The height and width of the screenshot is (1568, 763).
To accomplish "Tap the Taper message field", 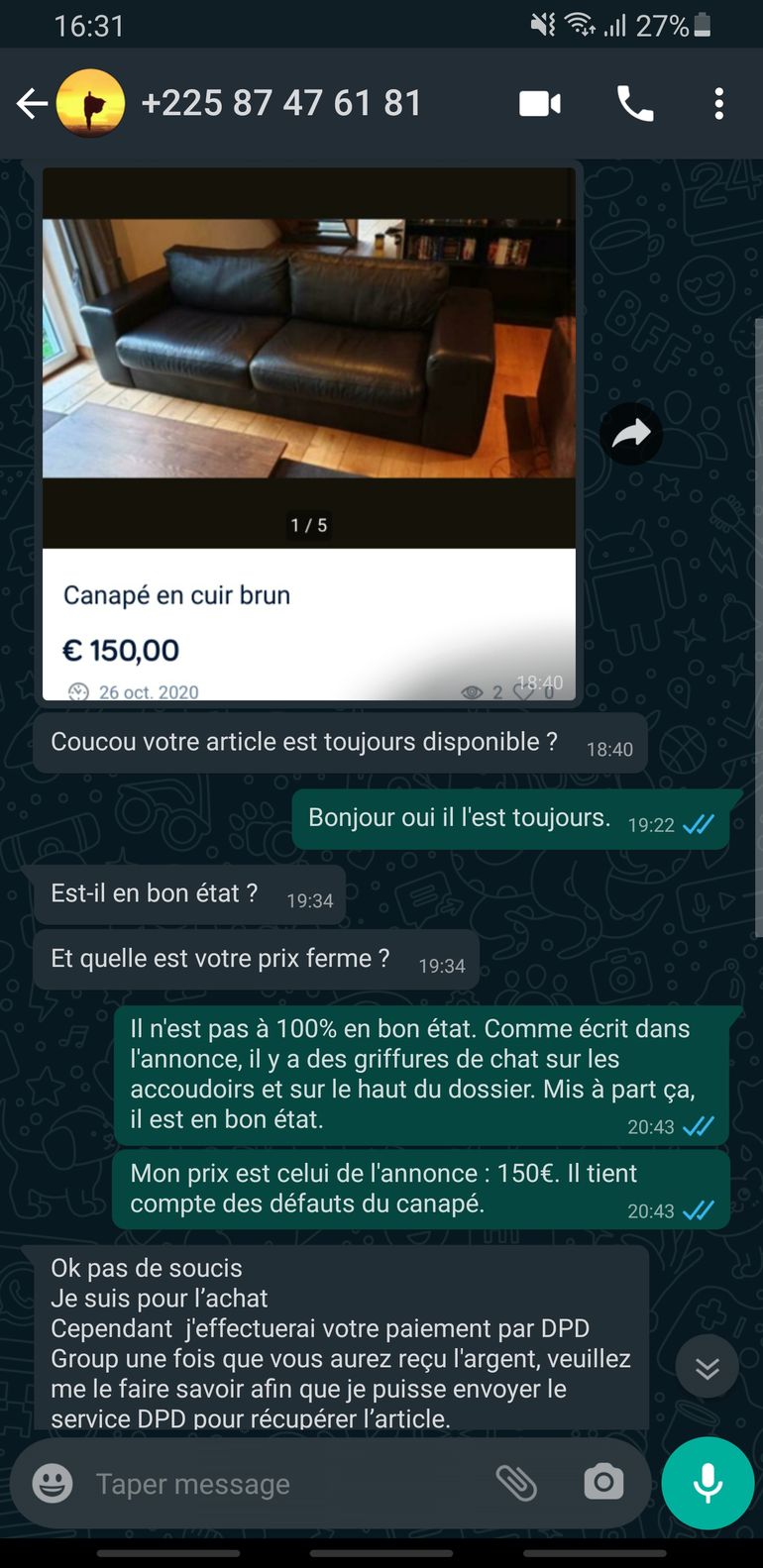I will tap(277, 1484).
